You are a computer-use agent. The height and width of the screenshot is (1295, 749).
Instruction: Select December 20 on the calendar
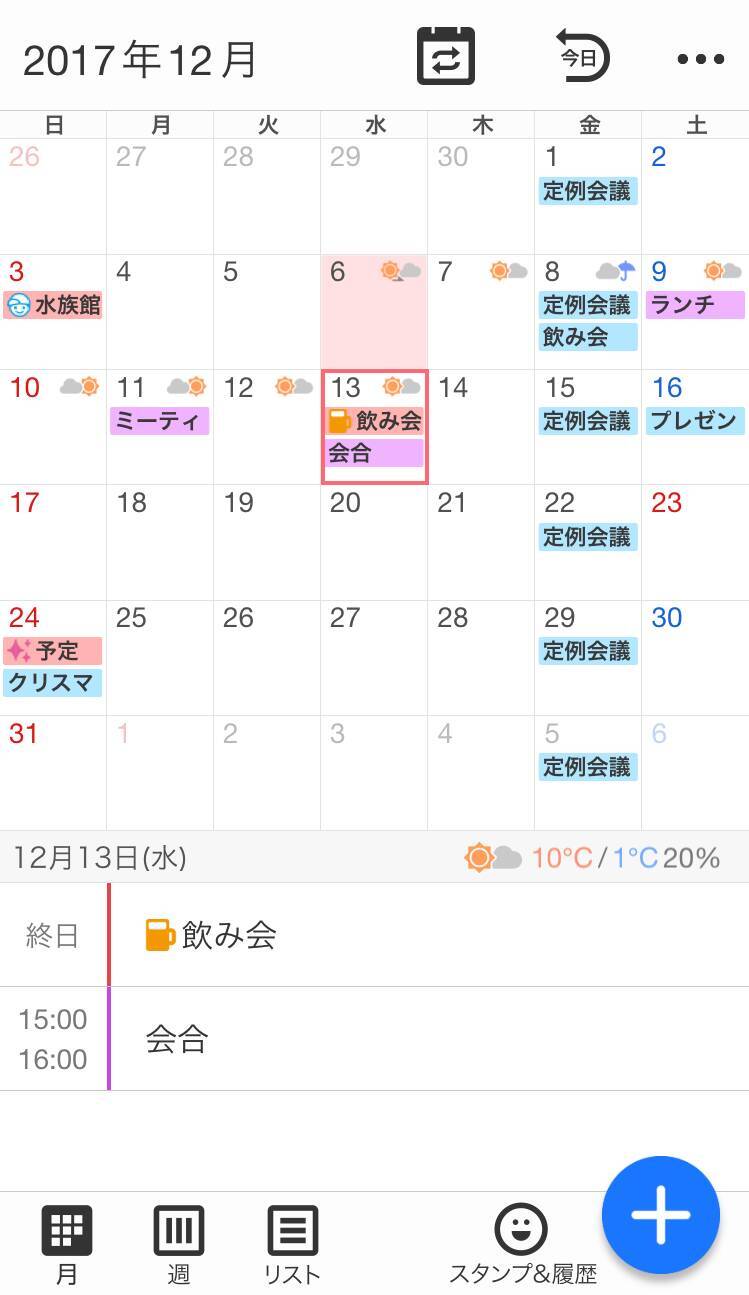[x=374, y=542]
